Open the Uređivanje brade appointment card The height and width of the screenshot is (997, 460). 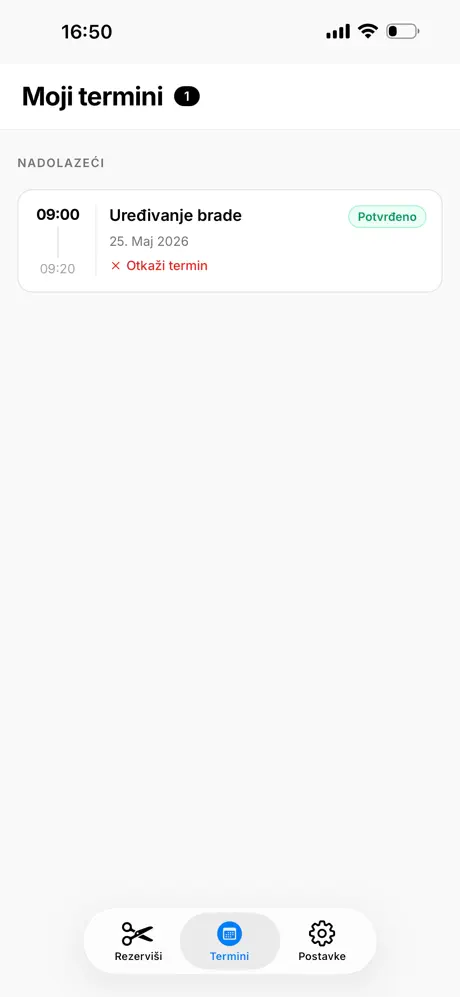tap(230, 241)
